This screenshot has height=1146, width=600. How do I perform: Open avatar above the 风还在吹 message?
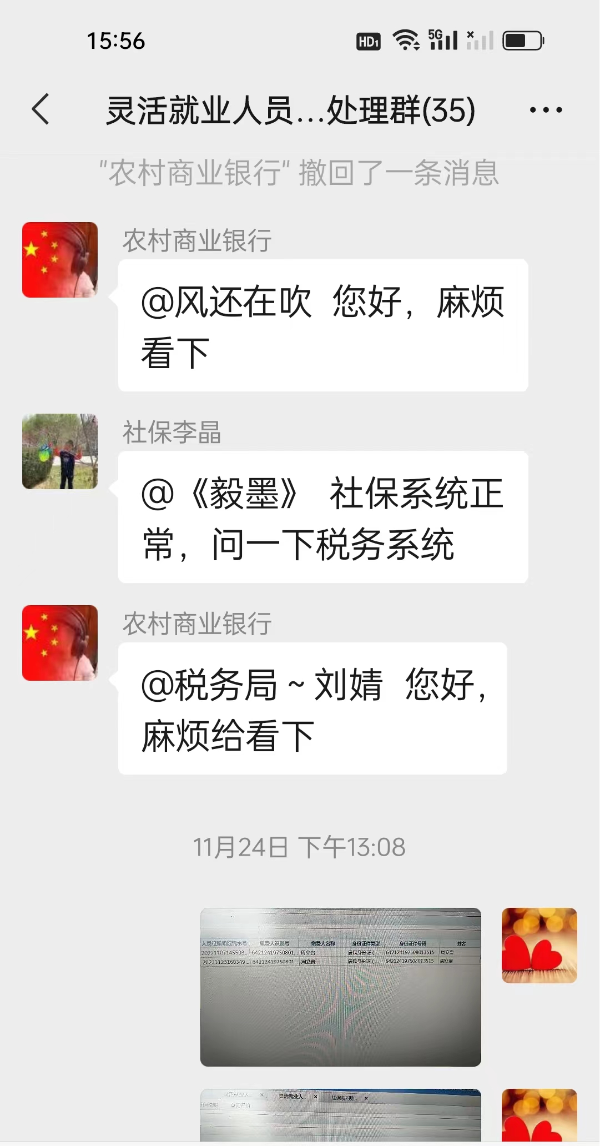pos(60,260)
